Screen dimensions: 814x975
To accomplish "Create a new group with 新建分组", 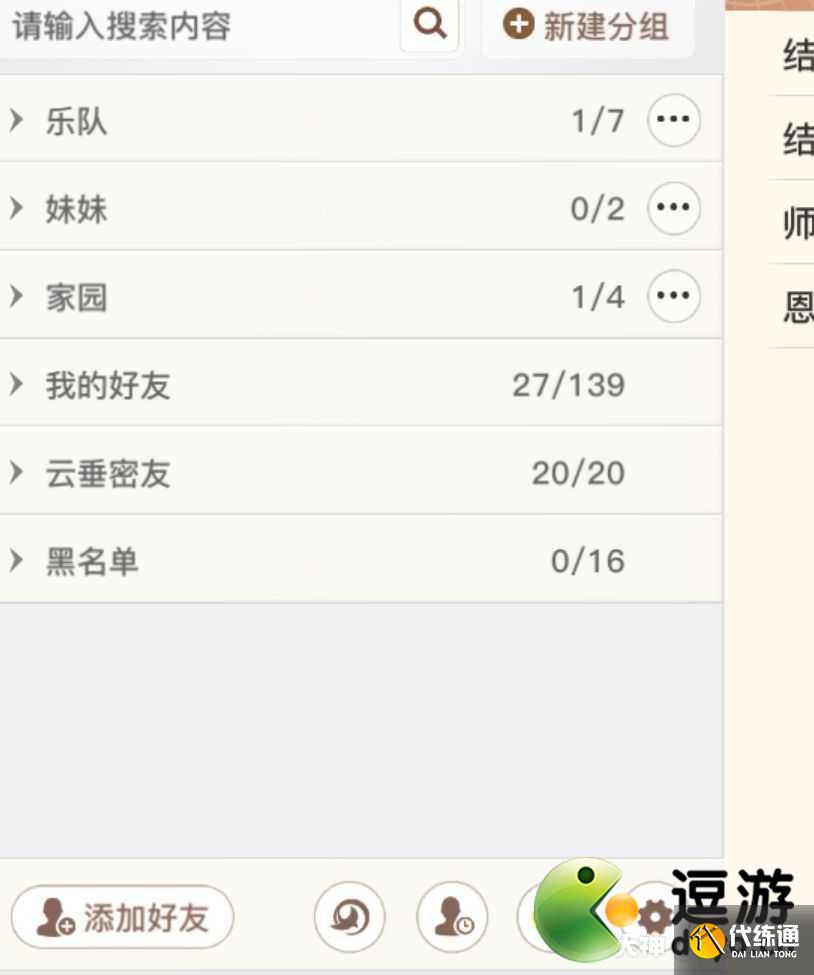I will tap(587, 26).
